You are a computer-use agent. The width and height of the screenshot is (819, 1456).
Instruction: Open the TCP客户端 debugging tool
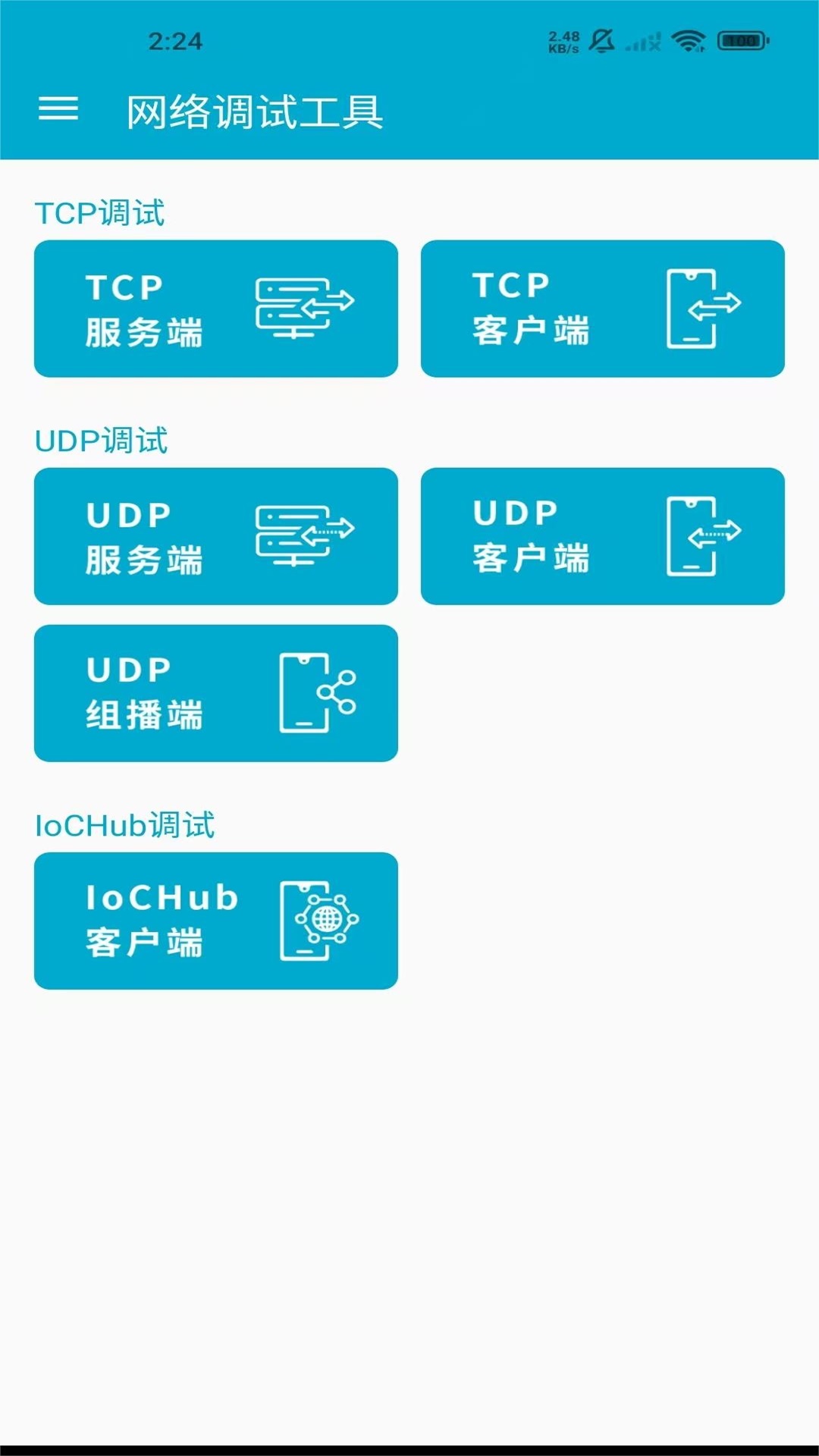[604, 308]
